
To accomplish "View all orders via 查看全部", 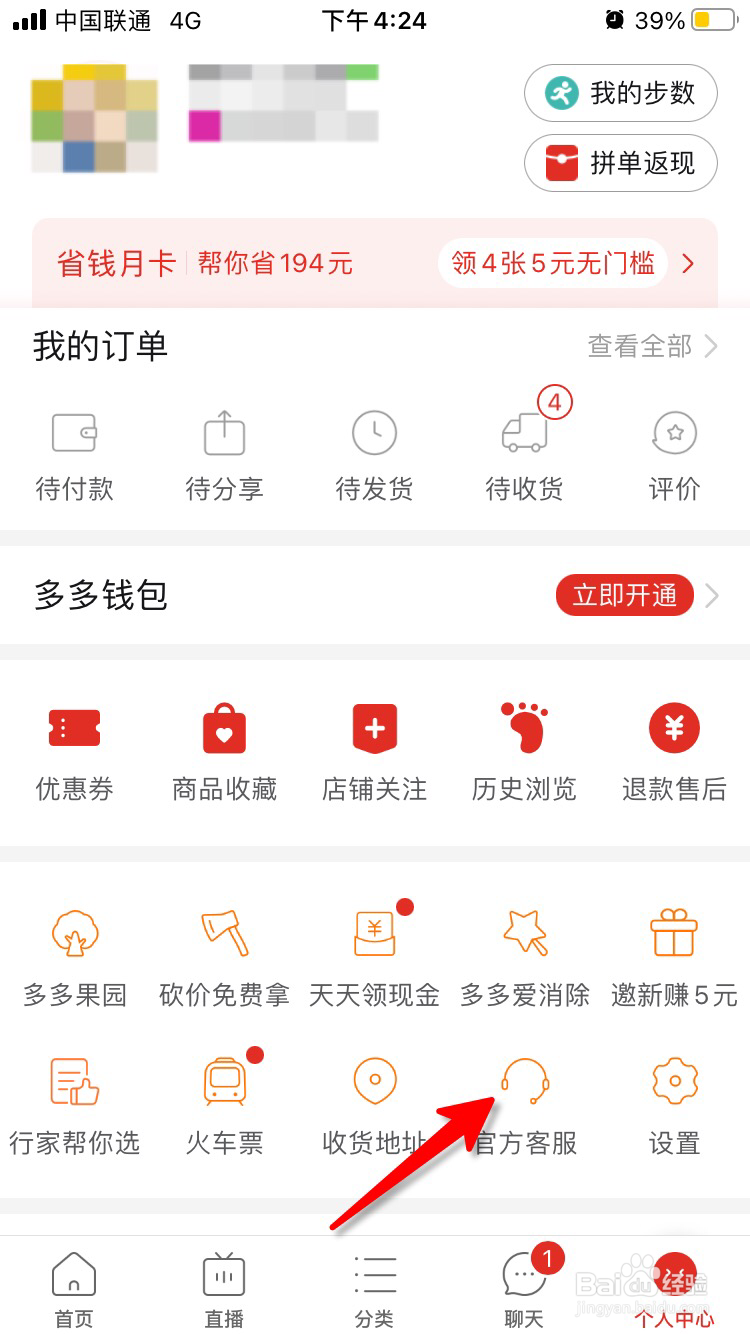I will pos(652,346).
